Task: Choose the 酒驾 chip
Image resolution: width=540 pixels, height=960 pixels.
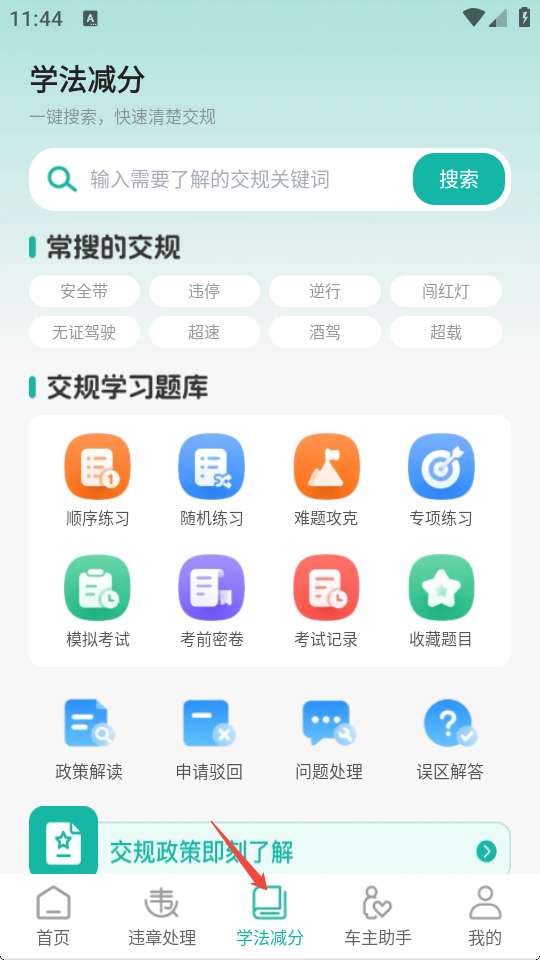Action: (324, 332)
